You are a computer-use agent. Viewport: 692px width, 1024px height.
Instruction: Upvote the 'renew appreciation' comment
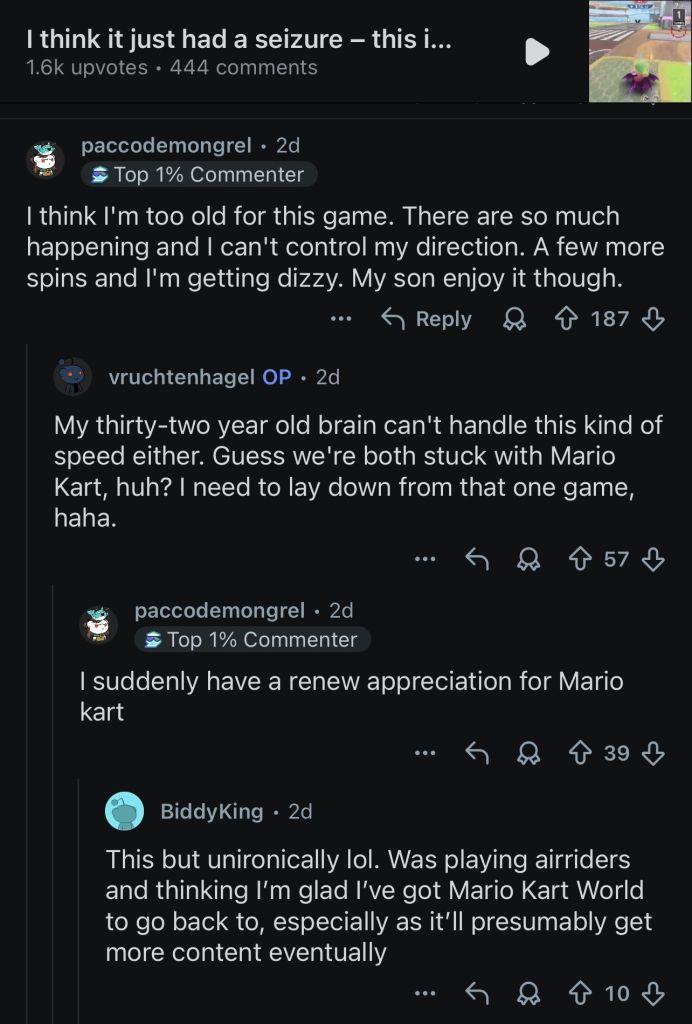pos(579,753)
